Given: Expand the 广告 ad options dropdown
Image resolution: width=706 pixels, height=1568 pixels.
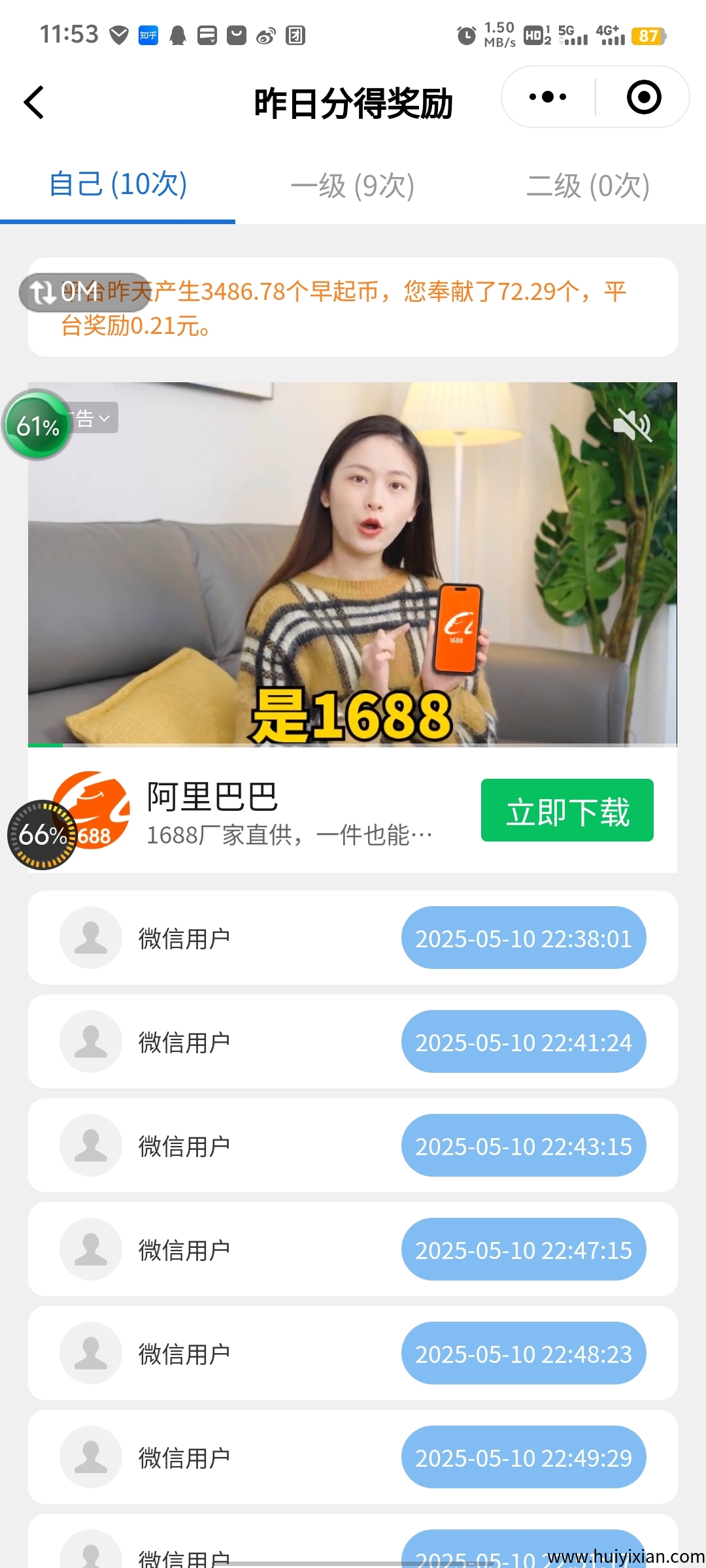Looking at the screenshot, I should [x=93, y=418].
